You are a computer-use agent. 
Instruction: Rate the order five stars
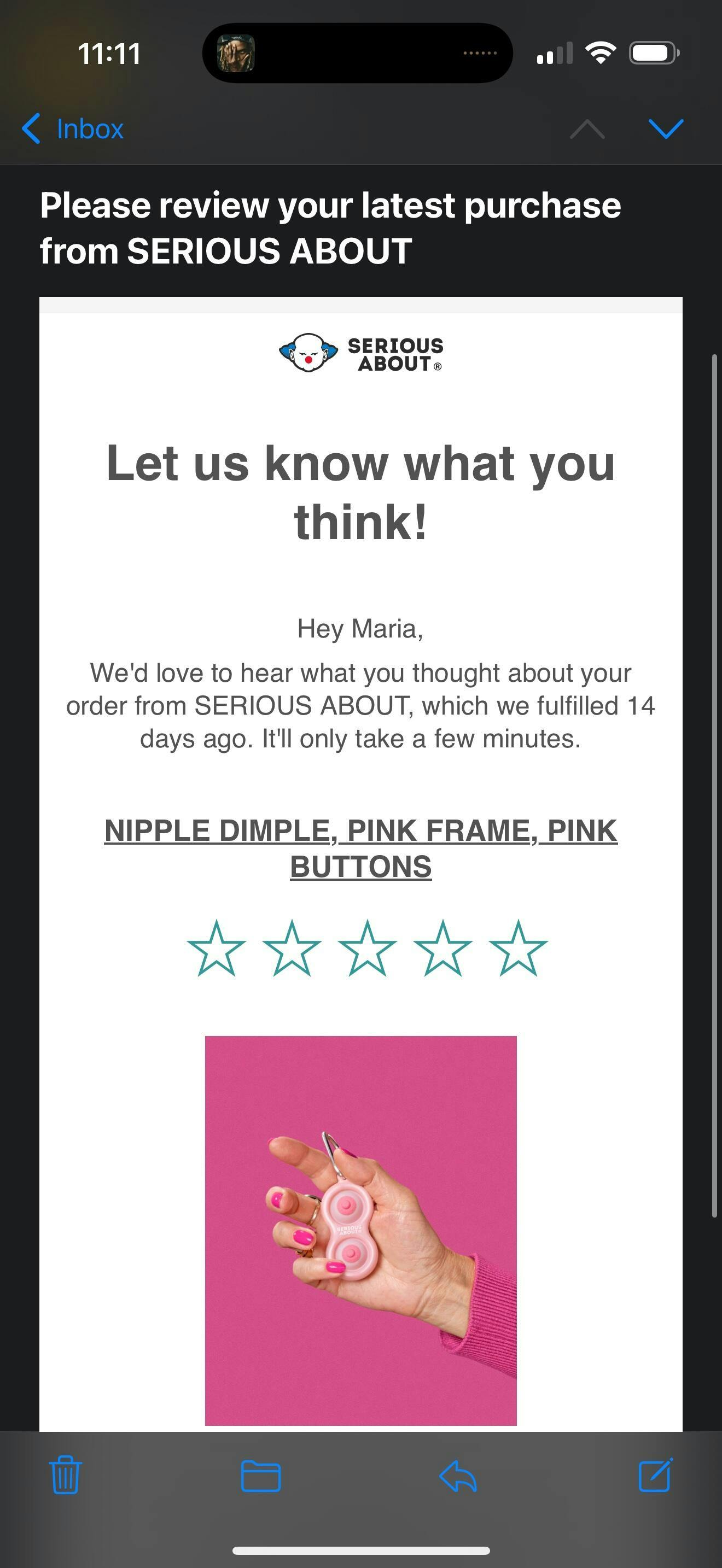pos(518,949)
